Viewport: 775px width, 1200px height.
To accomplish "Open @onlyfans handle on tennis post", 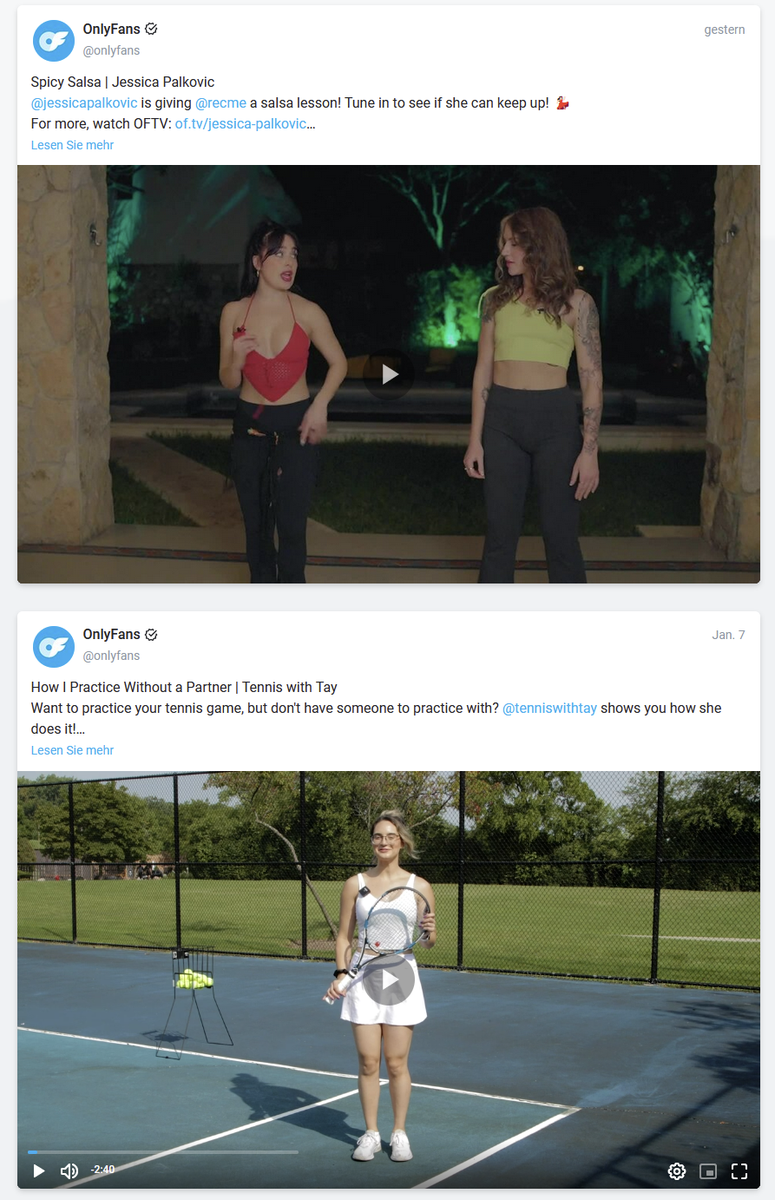I will (x=111, y=656).
